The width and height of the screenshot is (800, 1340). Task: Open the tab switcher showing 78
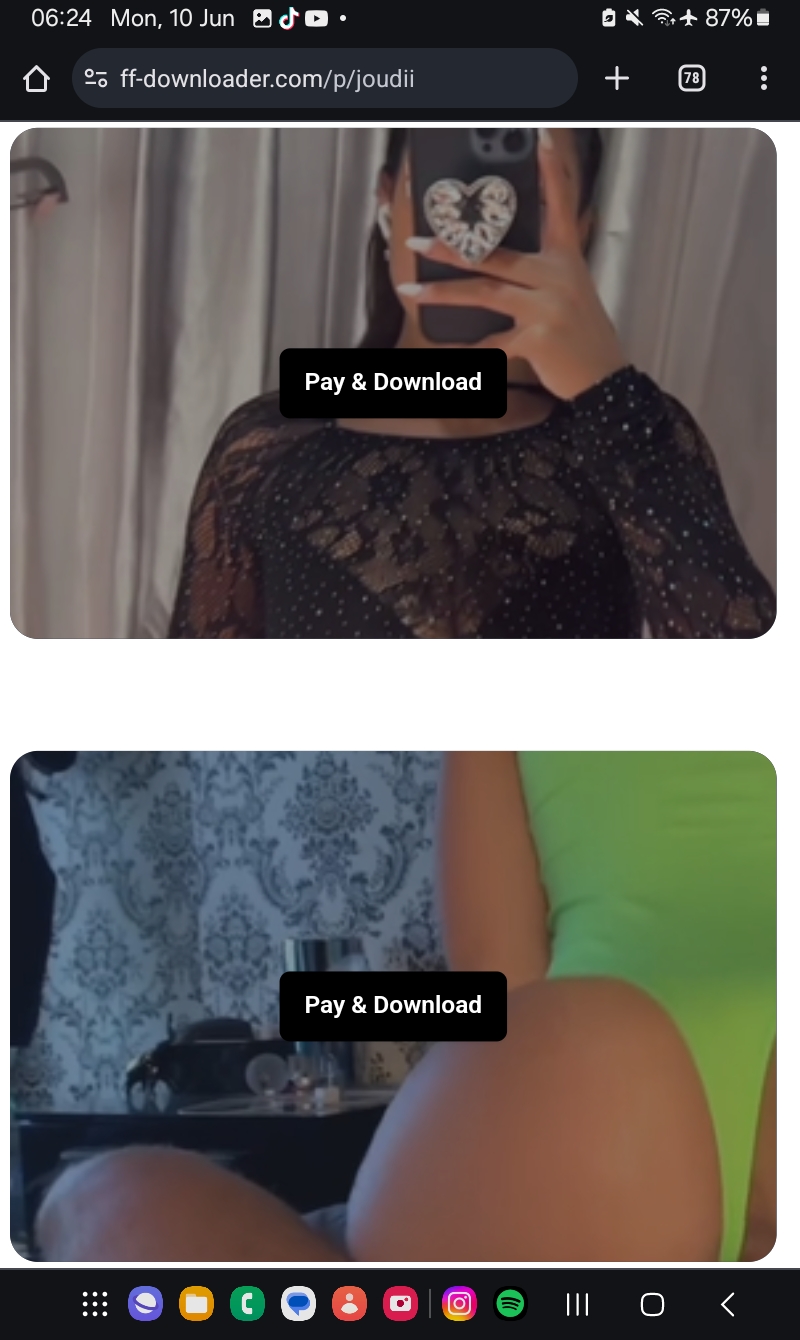pyautogui.click(x=691, y=78)
